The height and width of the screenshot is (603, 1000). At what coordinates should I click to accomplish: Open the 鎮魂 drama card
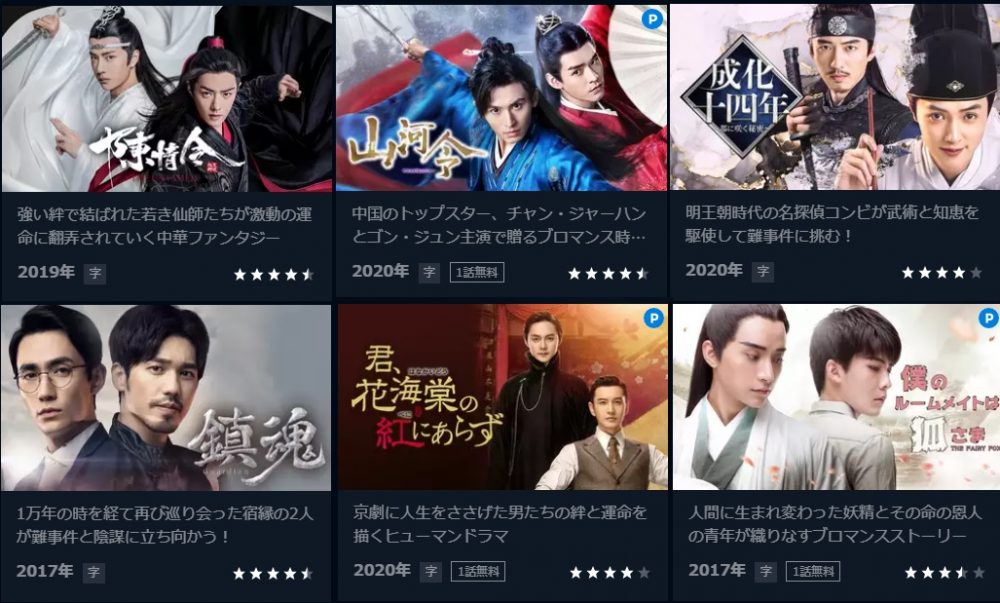pyautogui.click(x=166, y=398)
